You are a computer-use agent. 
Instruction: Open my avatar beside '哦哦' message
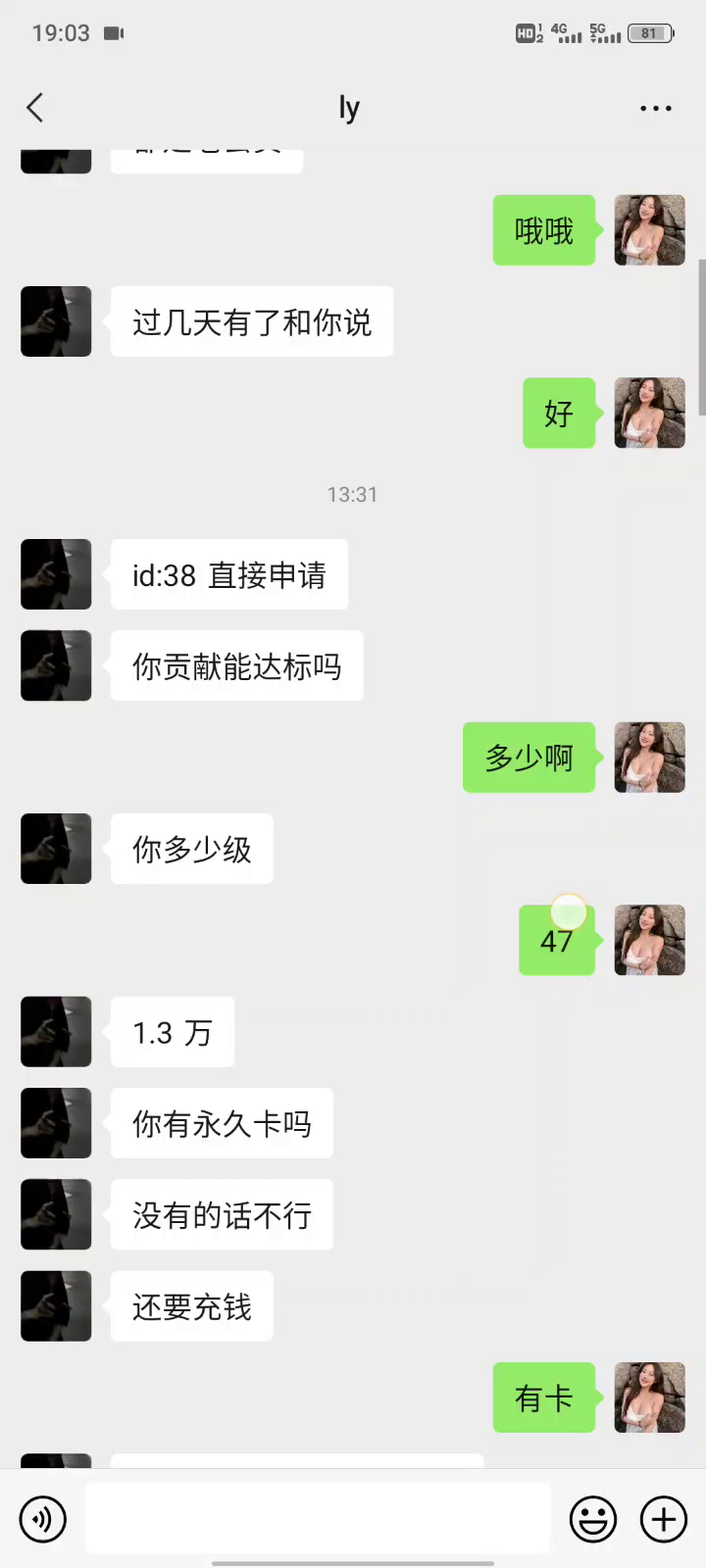[x=649, y=230]
